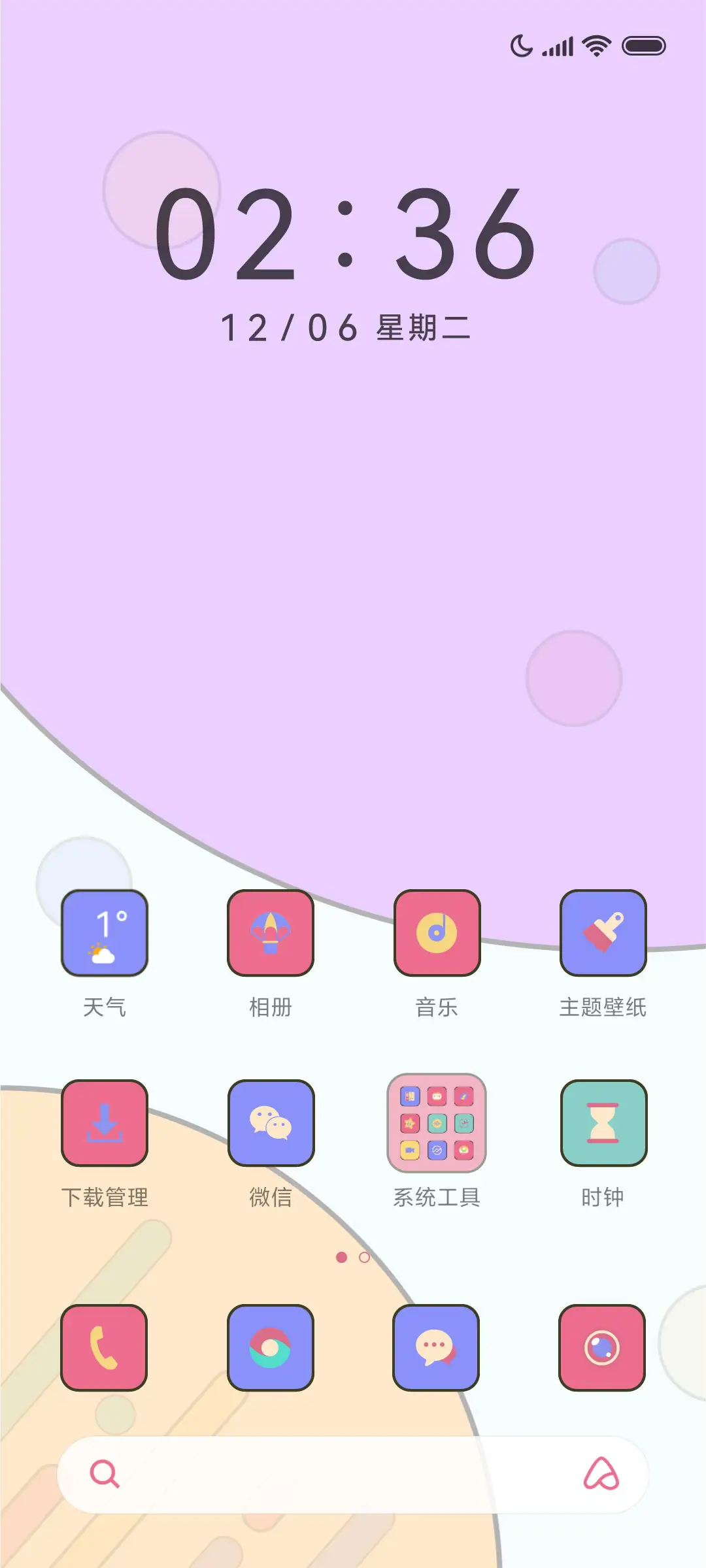The height and width of the screenshot is (1568, 706).
Task: Open the 天气 weather app showing 1°
Action: click(x=105, y=934)
